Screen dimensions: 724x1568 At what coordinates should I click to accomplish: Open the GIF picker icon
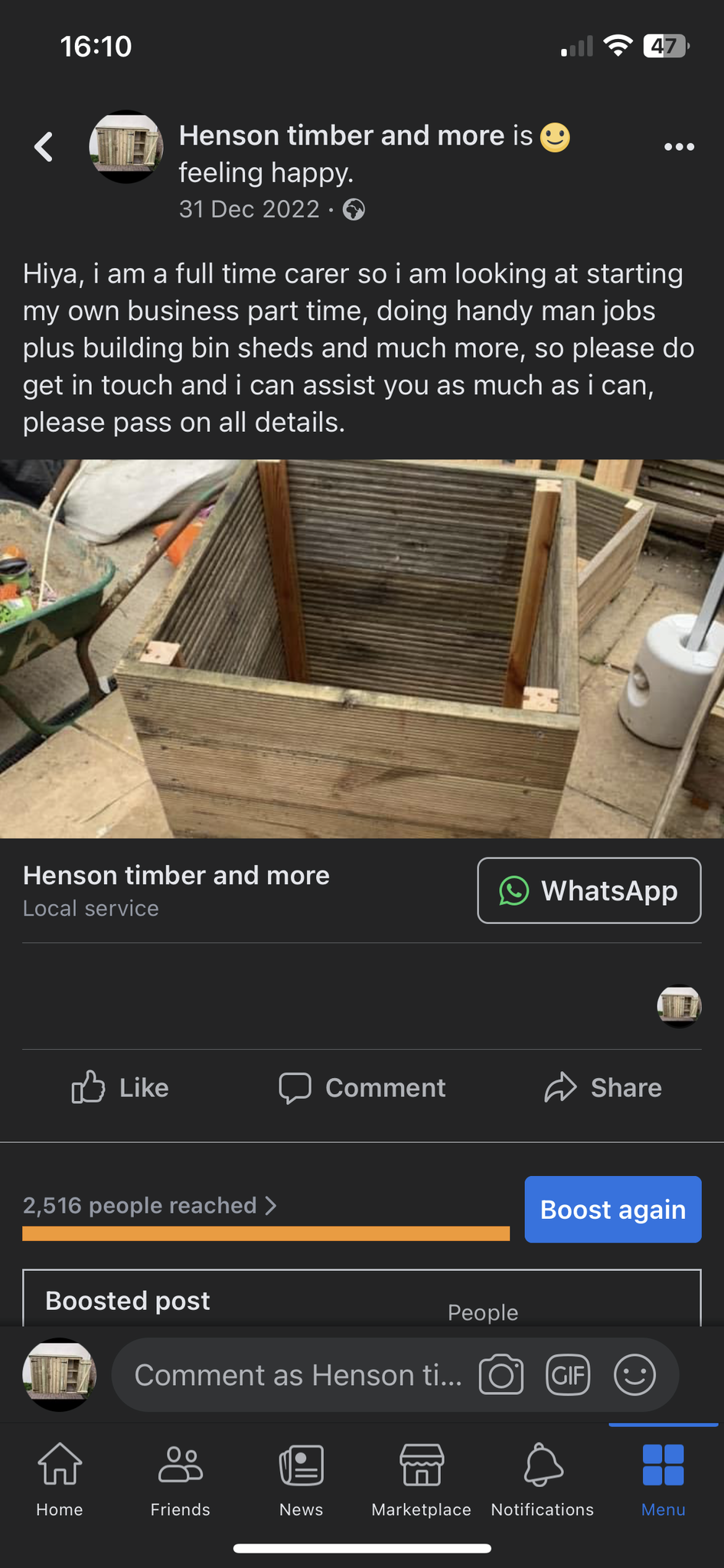point(568,1374)
